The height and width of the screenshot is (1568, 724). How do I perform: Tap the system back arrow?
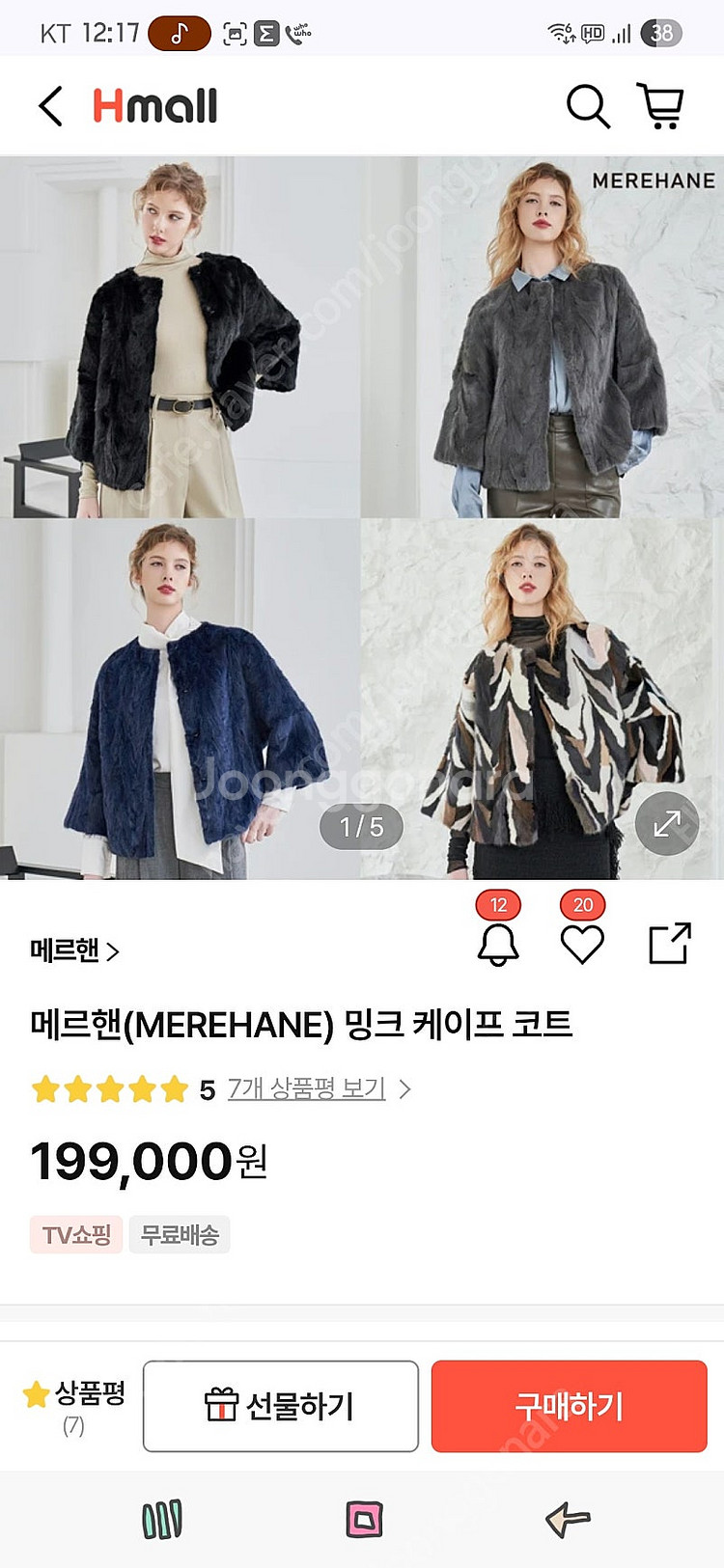(x=568, y=1520)
